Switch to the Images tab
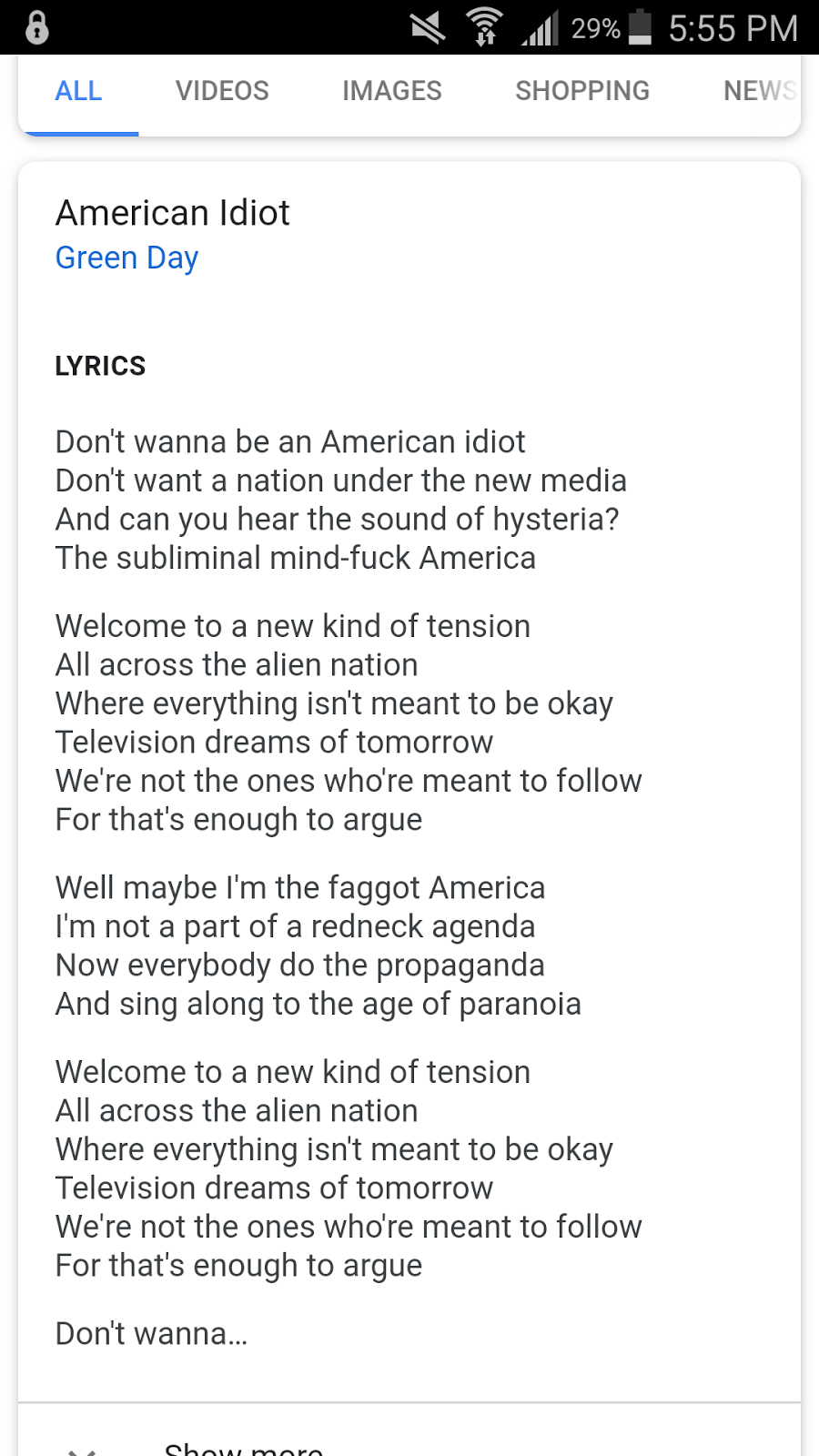Screen dimensions: 819x1456 pos(391,91)
